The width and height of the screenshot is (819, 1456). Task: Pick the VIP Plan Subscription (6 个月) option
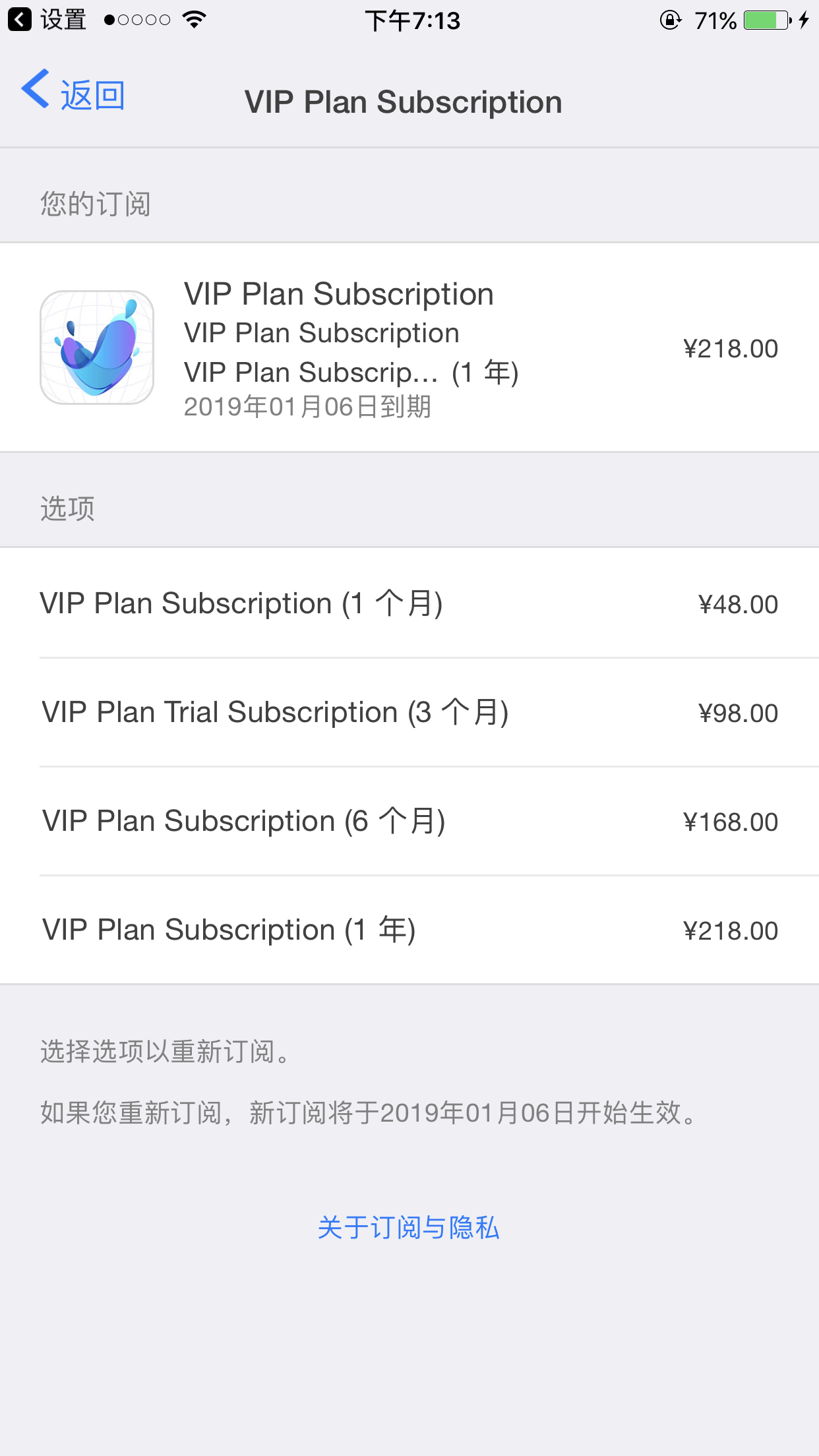tap(409, 821)
